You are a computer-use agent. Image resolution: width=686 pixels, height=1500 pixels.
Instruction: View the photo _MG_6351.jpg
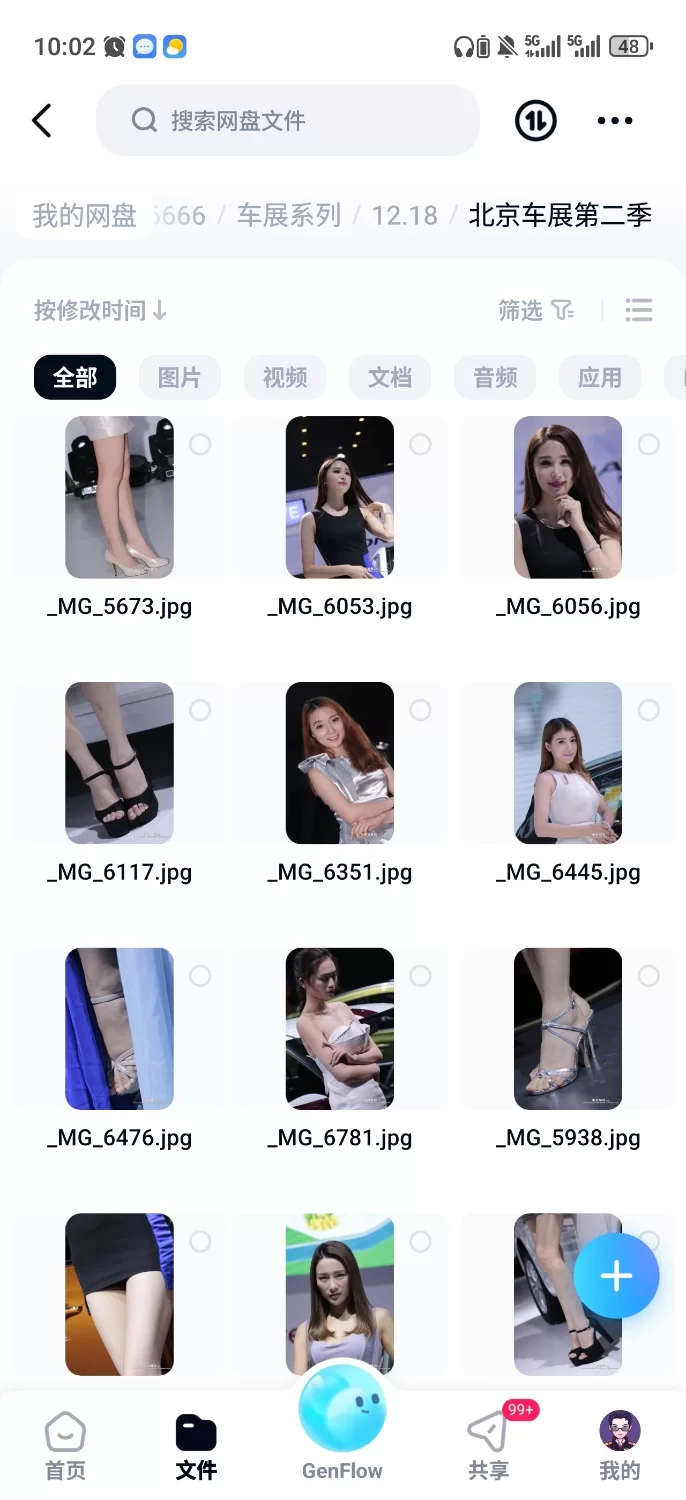(339, 763)
